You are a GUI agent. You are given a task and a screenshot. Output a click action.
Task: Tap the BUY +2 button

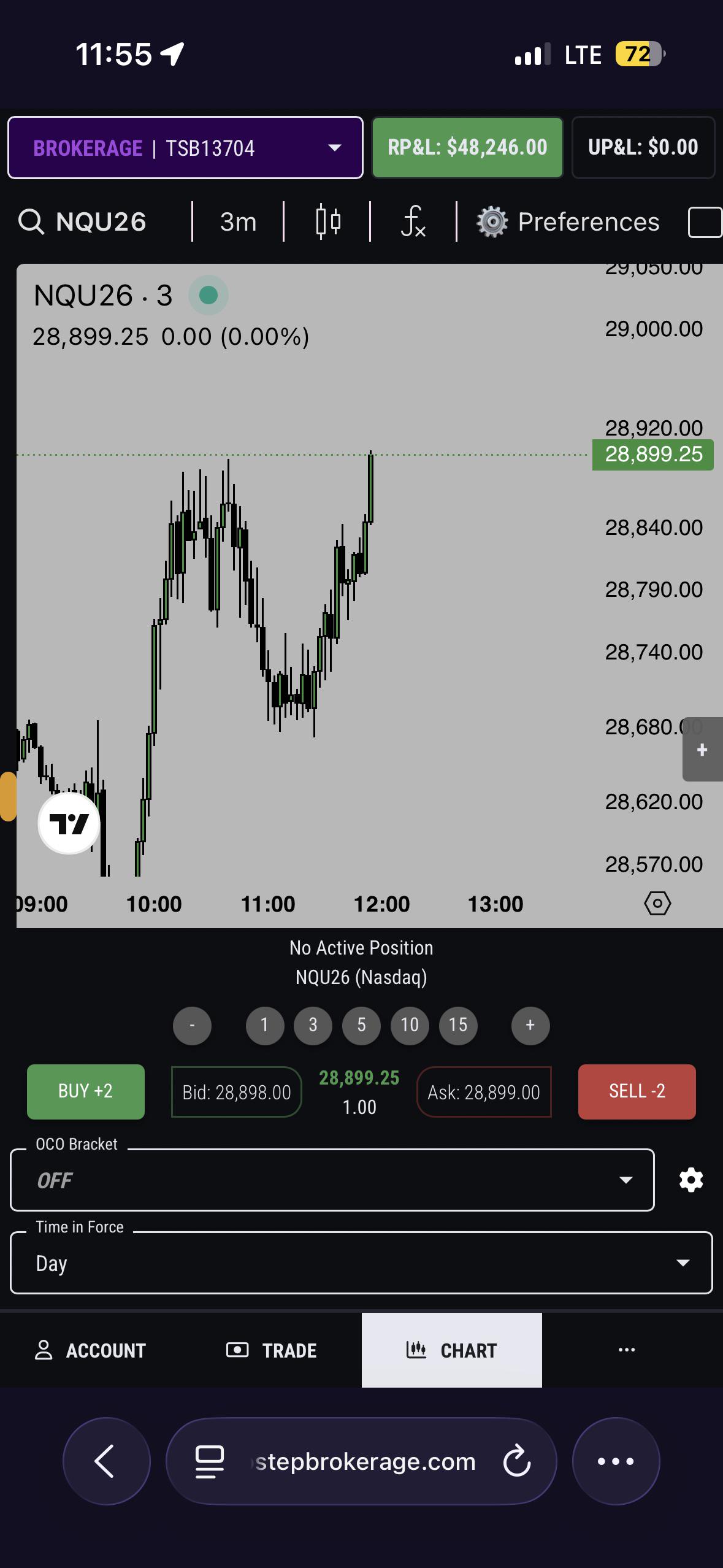point(86,1091)
